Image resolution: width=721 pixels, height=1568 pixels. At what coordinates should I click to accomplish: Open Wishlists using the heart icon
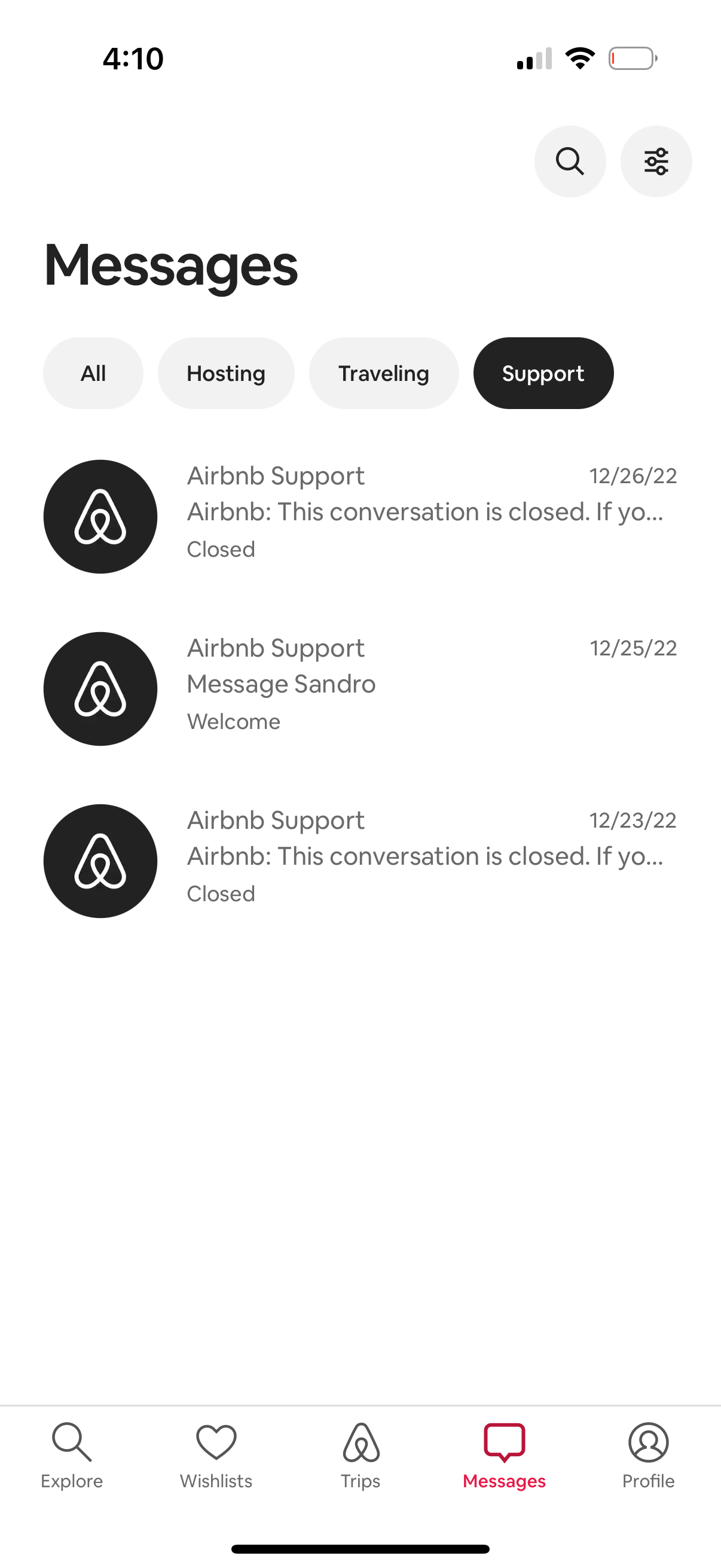216,1442
